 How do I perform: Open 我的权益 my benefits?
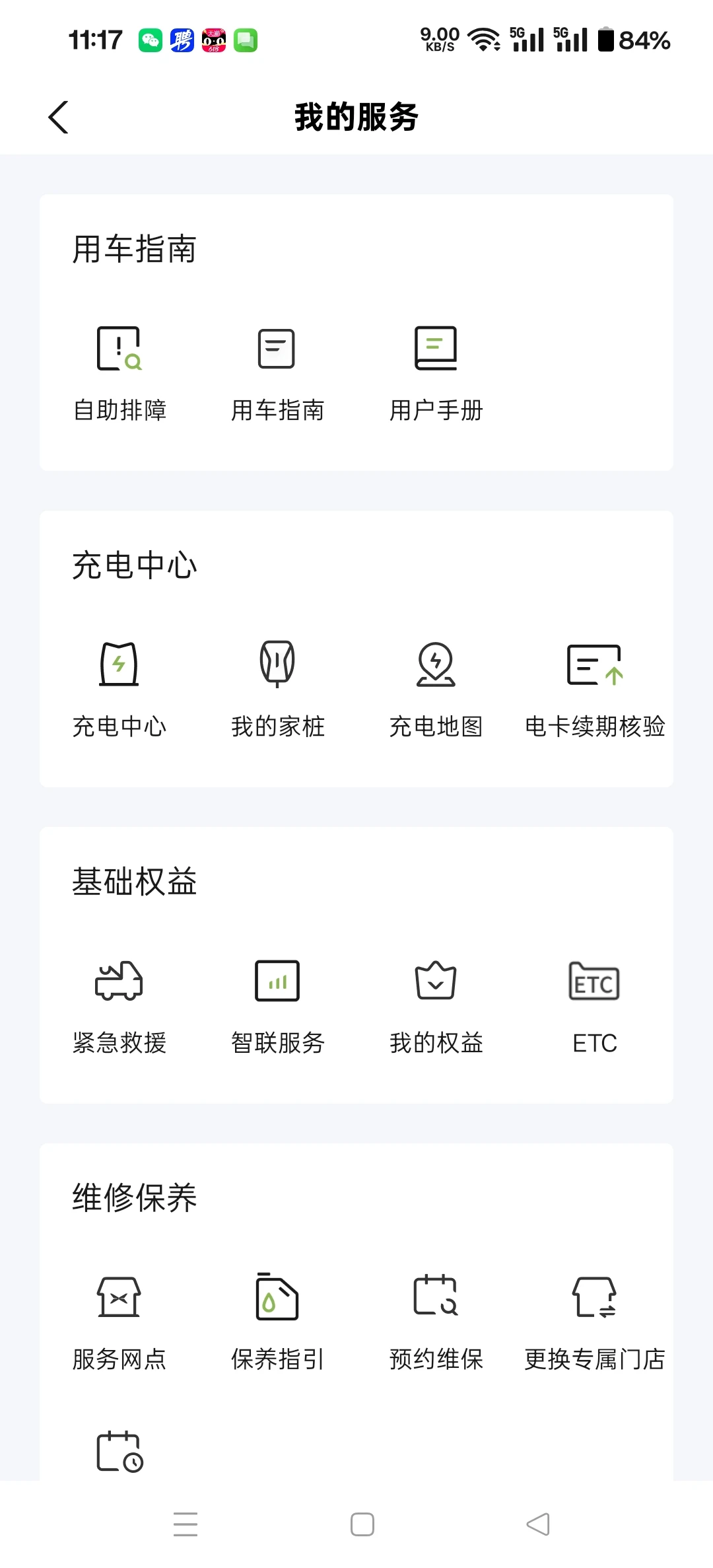pyautogui.click(x=436, y=1007)
